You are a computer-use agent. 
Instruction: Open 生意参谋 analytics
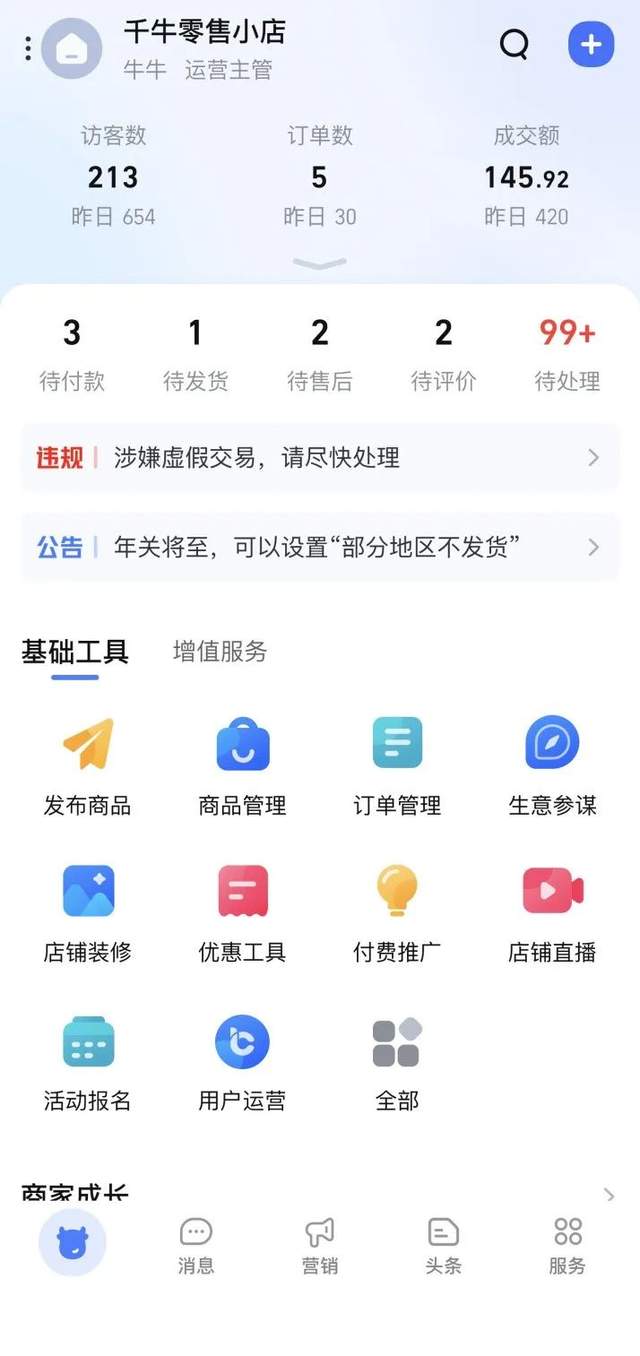(x=552, y=767)
